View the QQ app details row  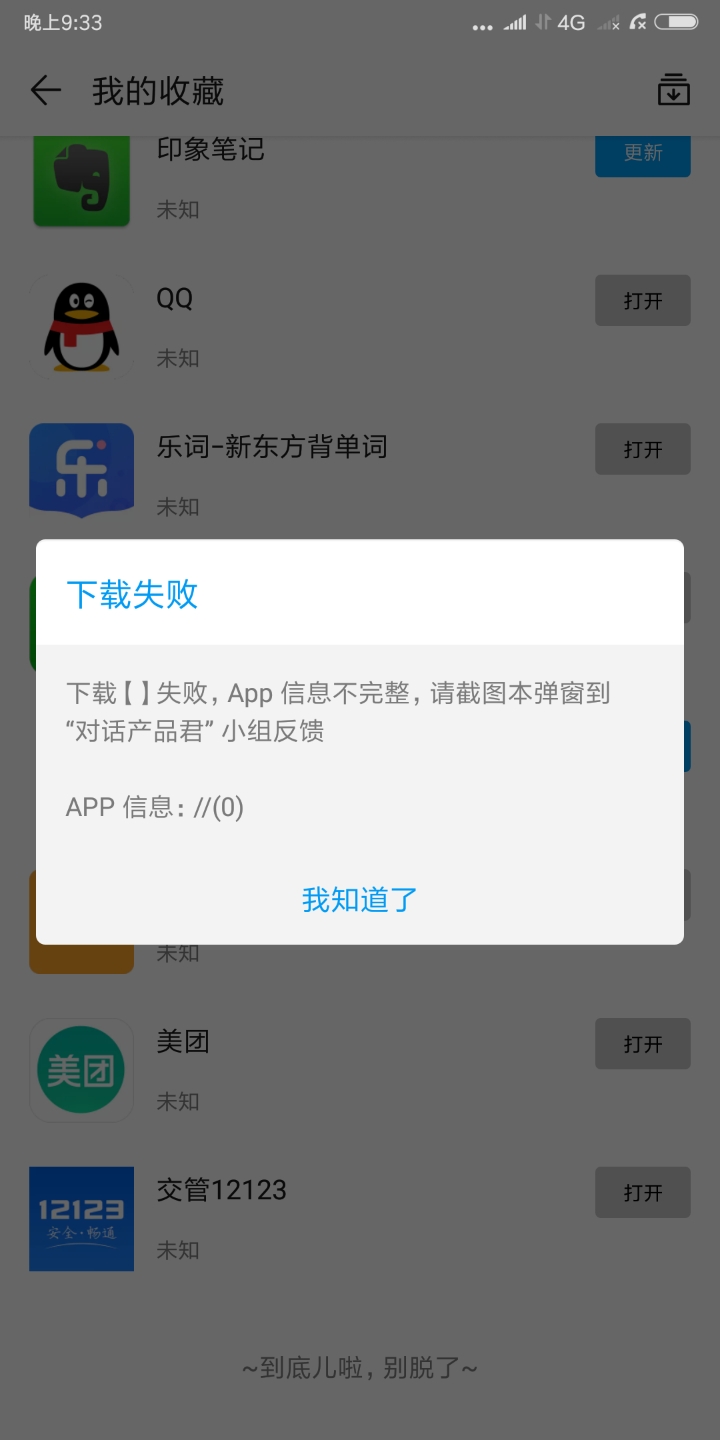(x=300, y=326)
